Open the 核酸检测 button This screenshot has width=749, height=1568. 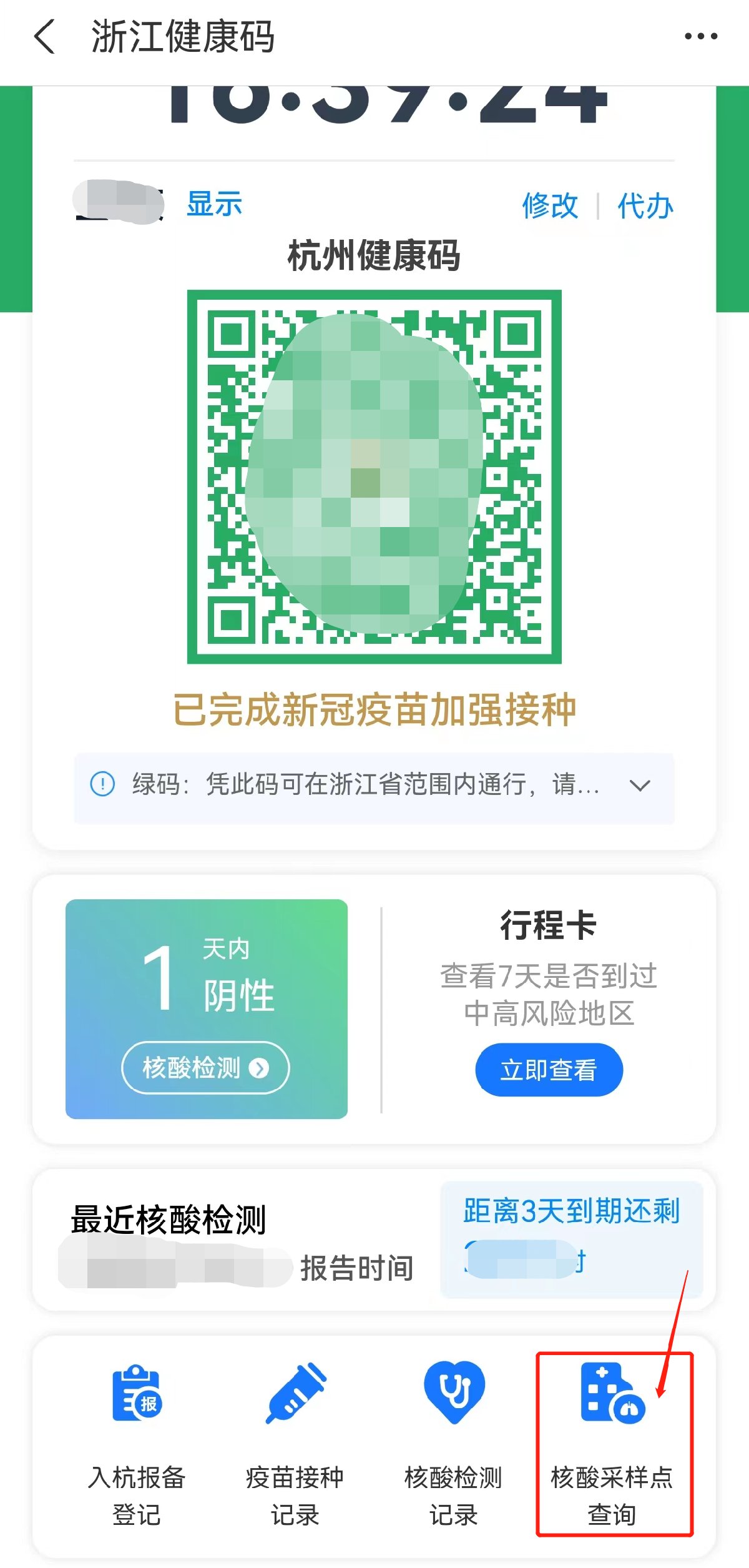click(x=205, y=1068)
